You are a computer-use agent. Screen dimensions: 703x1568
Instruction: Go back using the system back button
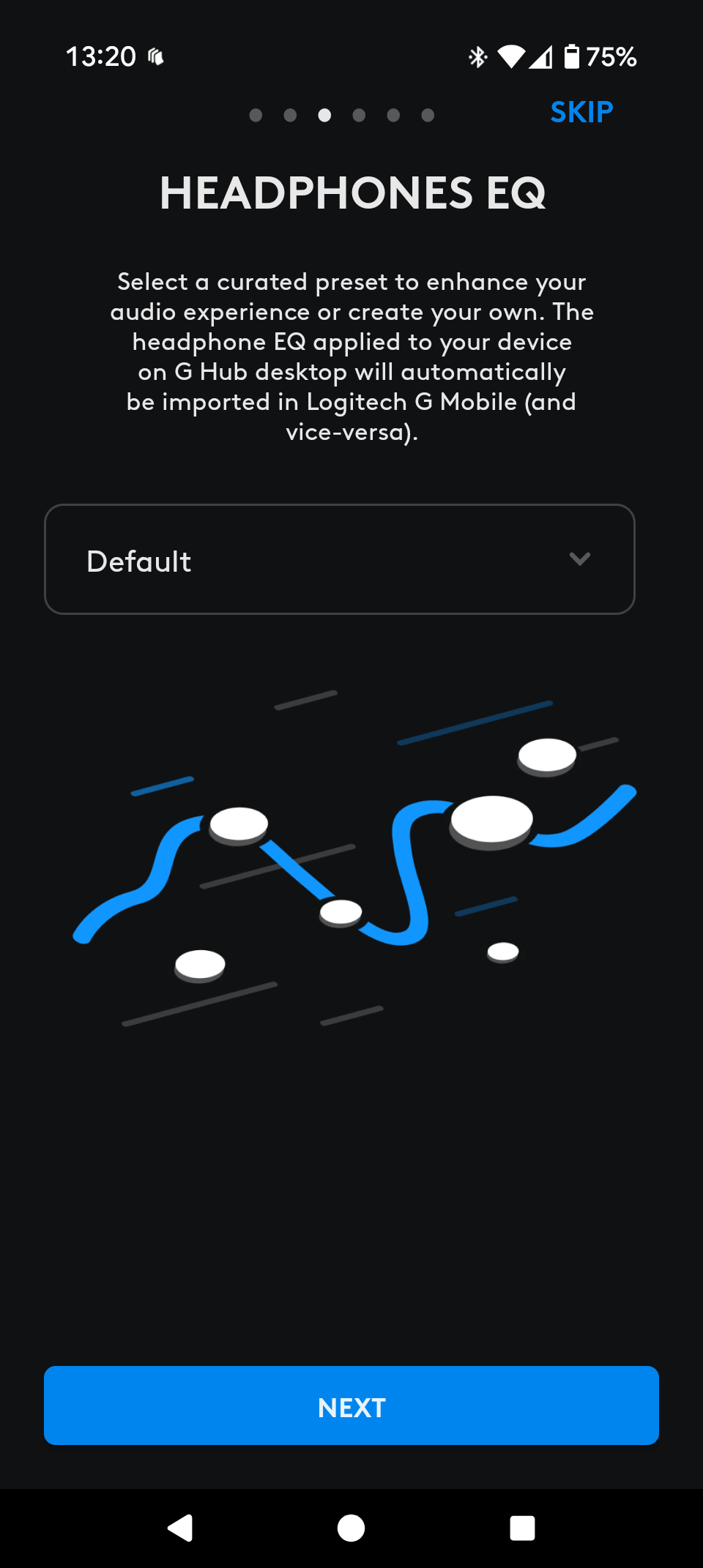click(180, 1528)
